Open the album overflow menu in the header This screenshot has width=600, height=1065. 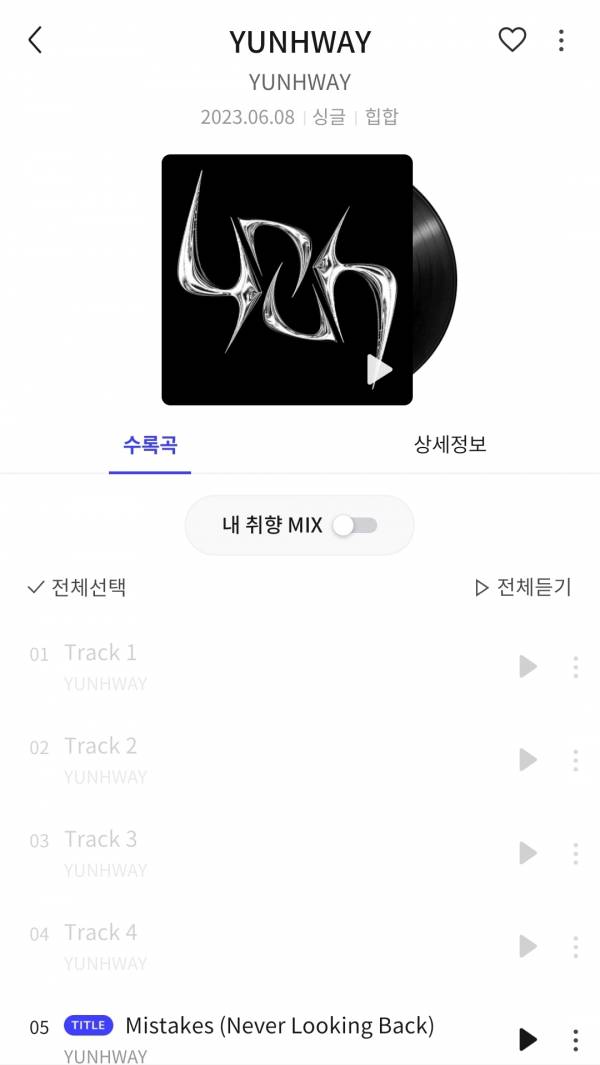pos(561,40)
